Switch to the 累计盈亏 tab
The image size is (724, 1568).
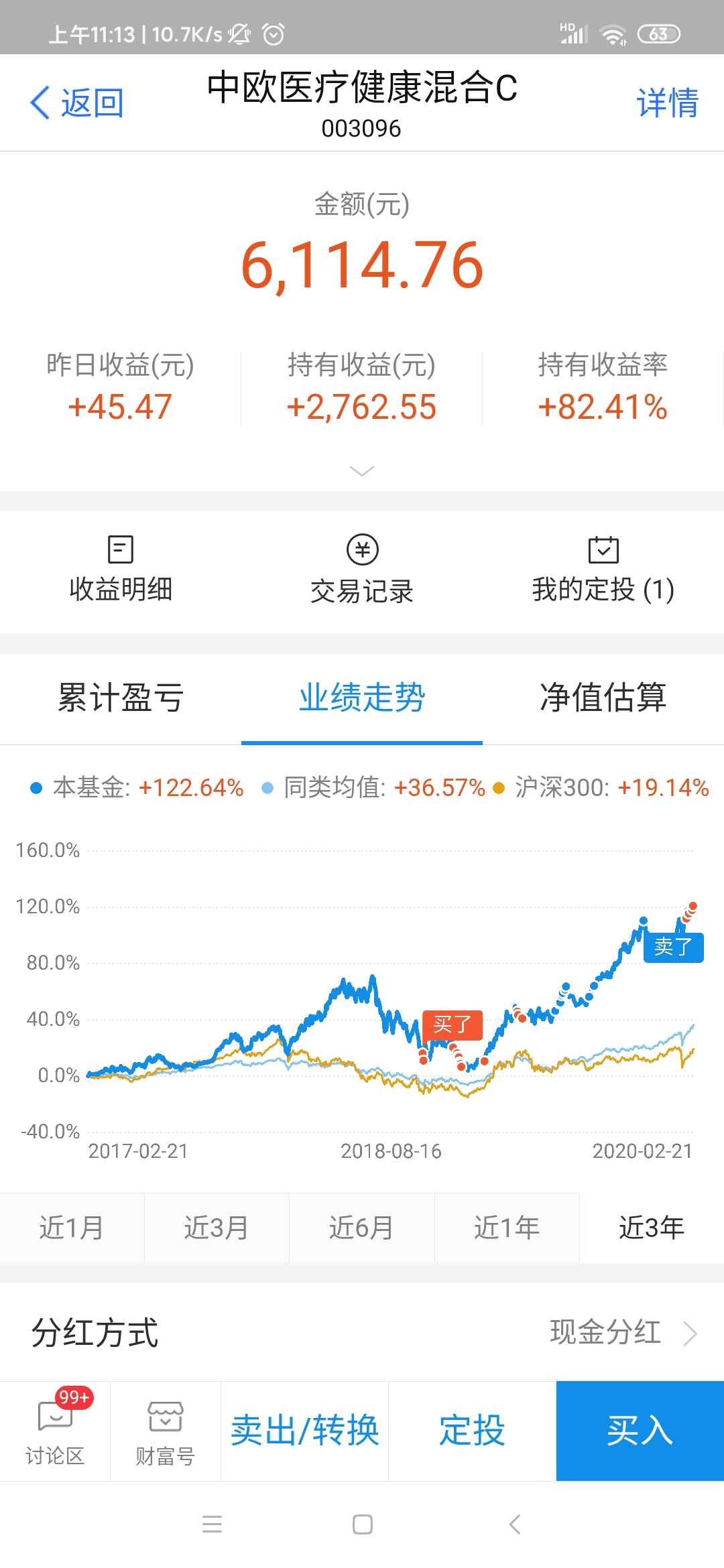pos(121,698)
